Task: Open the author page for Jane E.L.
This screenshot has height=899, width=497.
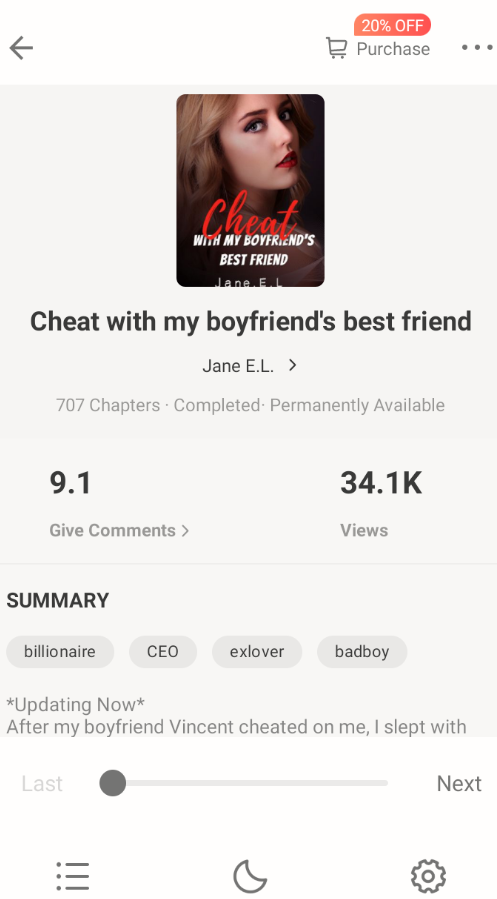Action: tap(250, 366)
